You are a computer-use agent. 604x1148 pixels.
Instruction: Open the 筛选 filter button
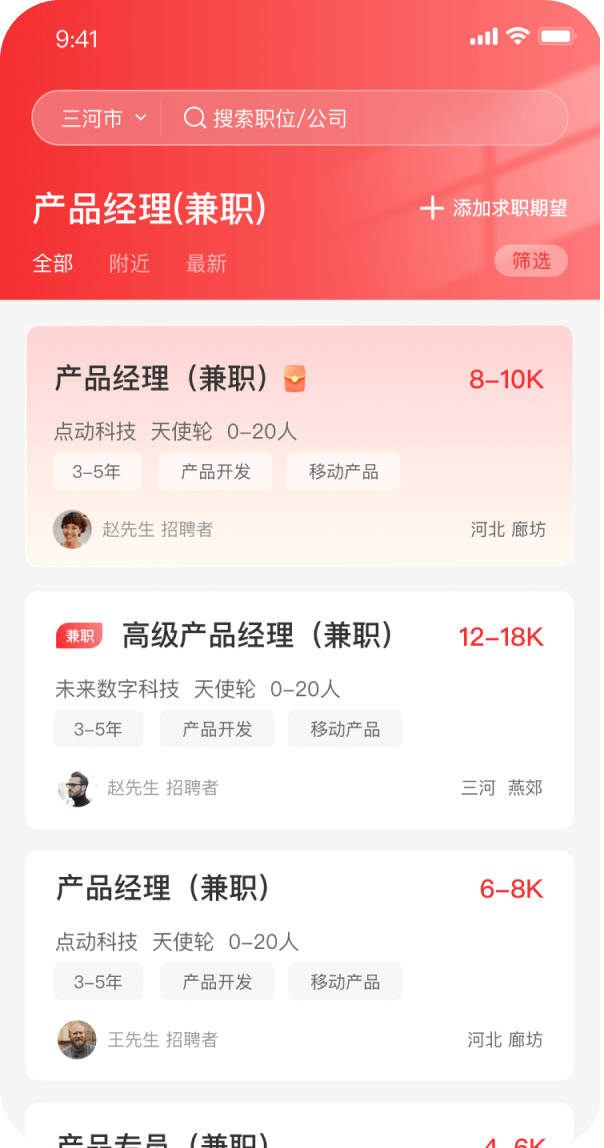[531, 261]
